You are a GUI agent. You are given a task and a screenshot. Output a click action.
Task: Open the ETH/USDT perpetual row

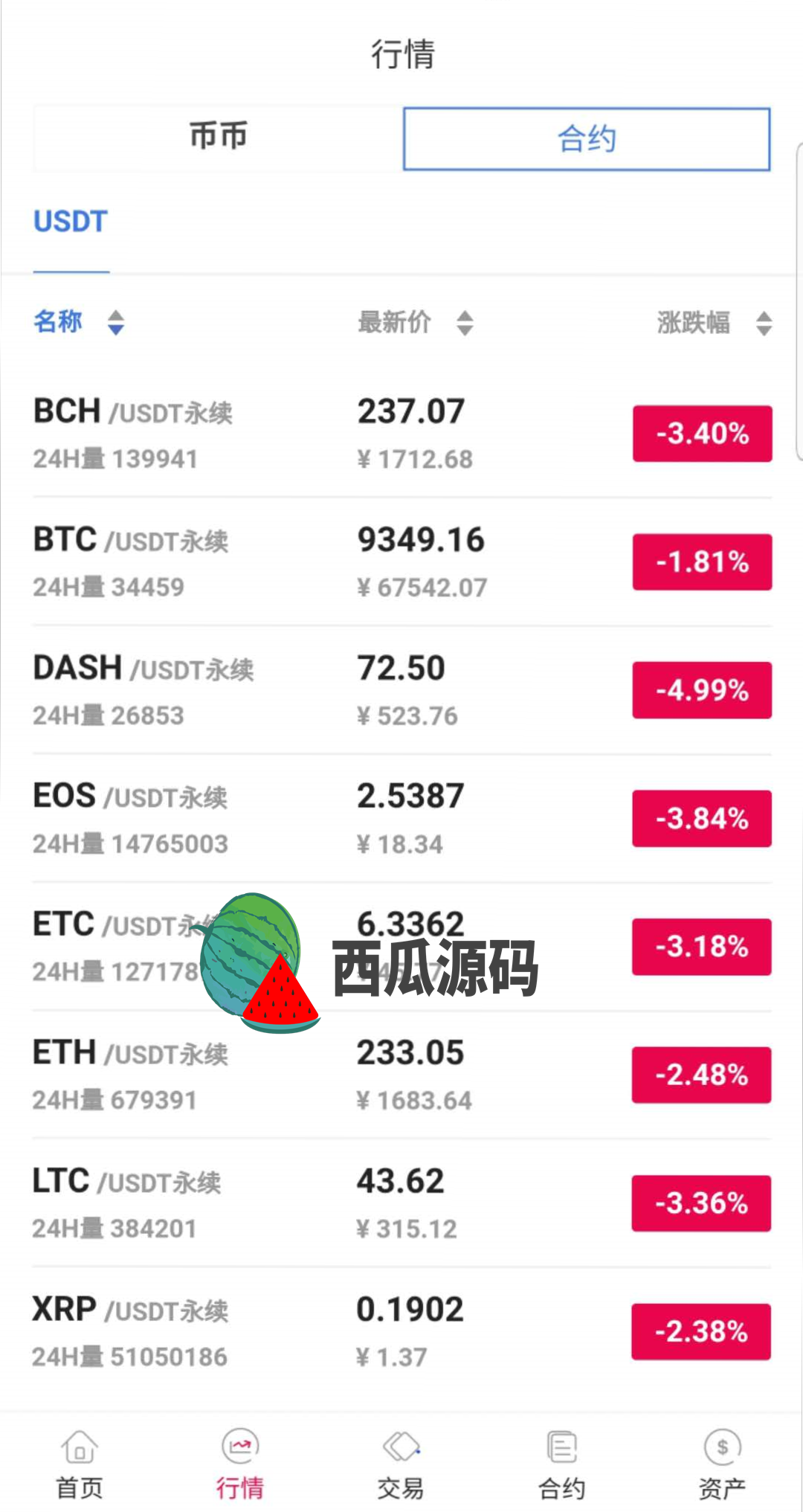point(402,1075)
